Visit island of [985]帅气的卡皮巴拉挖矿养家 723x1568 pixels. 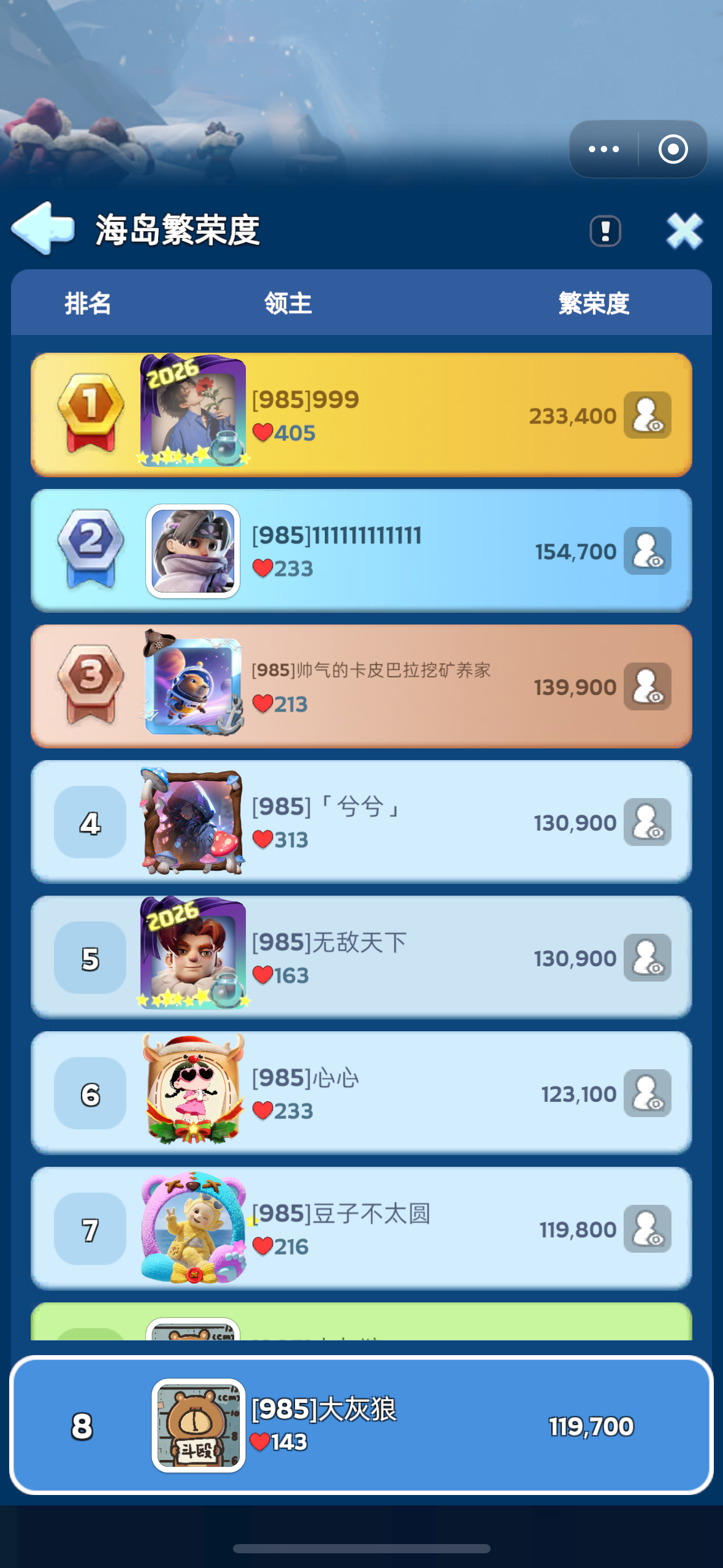[x=647, y=686]
